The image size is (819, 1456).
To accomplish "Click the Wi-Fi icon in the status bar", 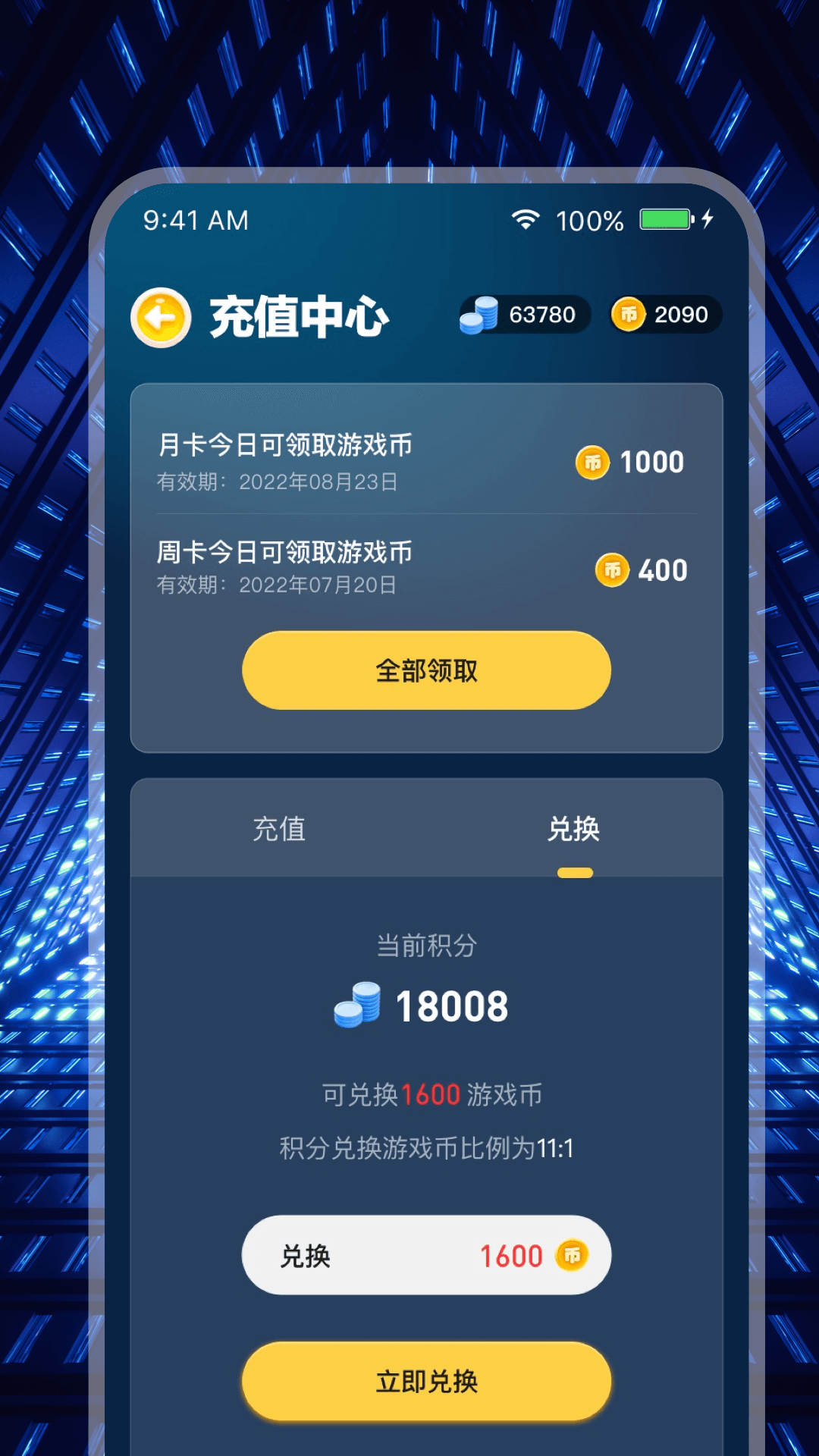I will [525, 218].
